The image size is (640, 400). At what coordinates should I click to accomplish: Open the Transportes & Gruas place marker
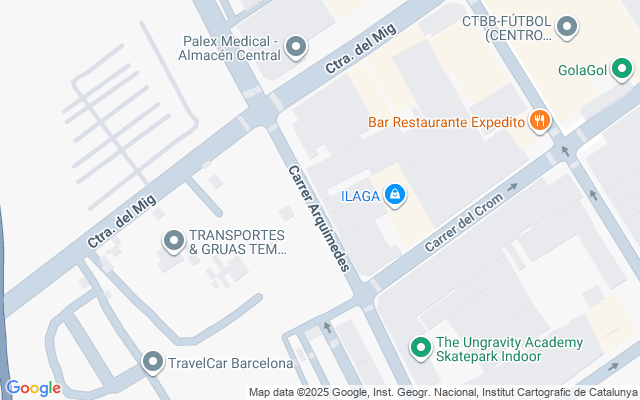[174, 241]
